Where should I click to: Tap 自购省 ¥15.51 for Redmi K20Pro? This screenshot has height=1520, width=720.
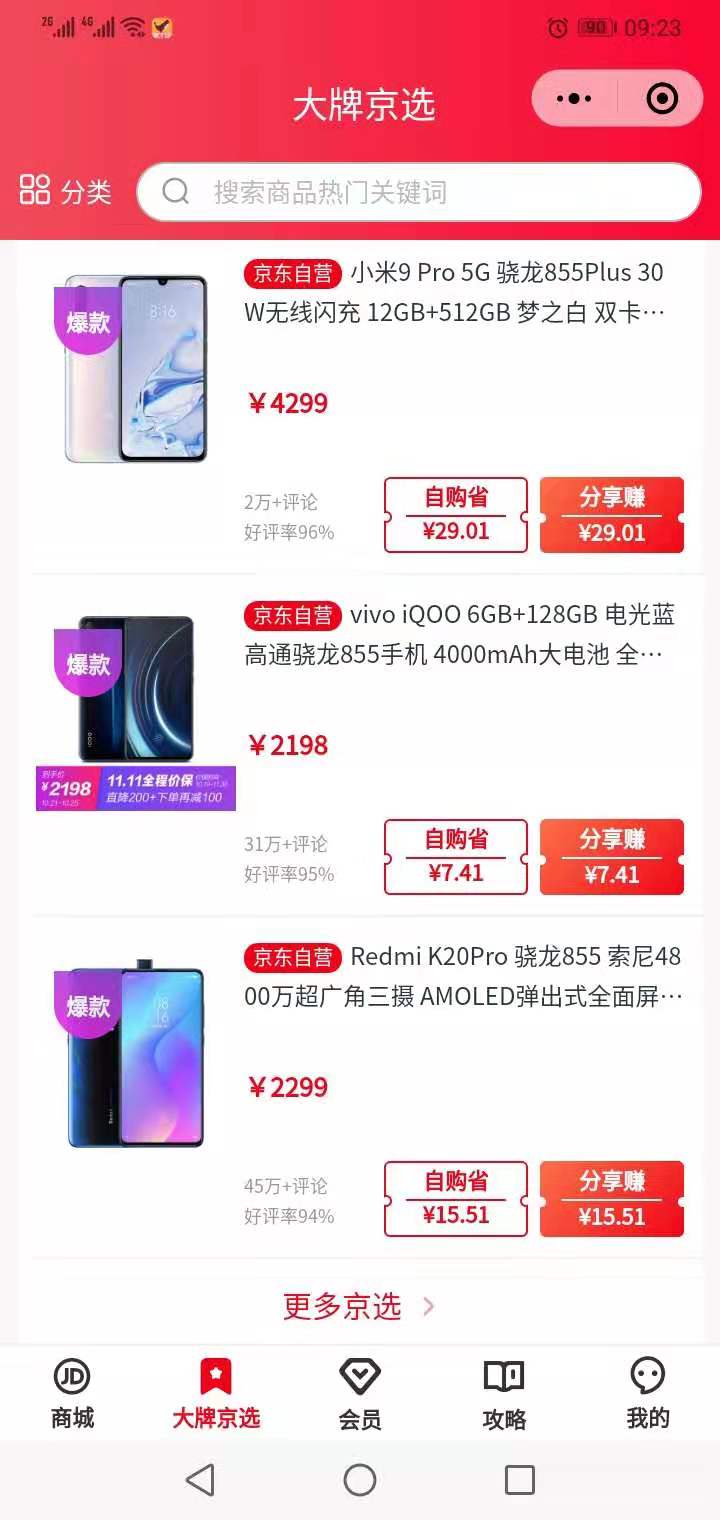[x=456, y=1199]
